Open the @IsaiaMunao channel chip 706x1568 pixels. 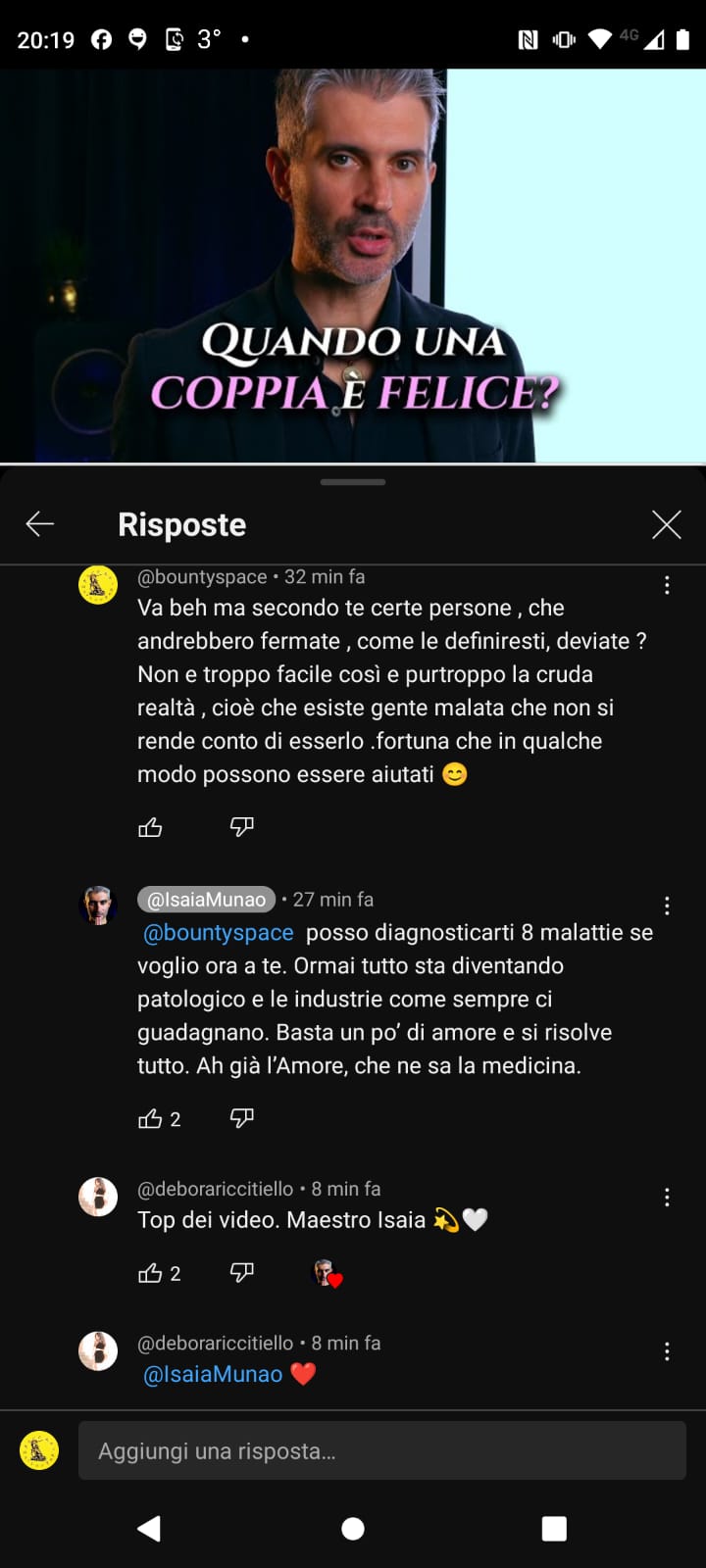tap(206, 899)
